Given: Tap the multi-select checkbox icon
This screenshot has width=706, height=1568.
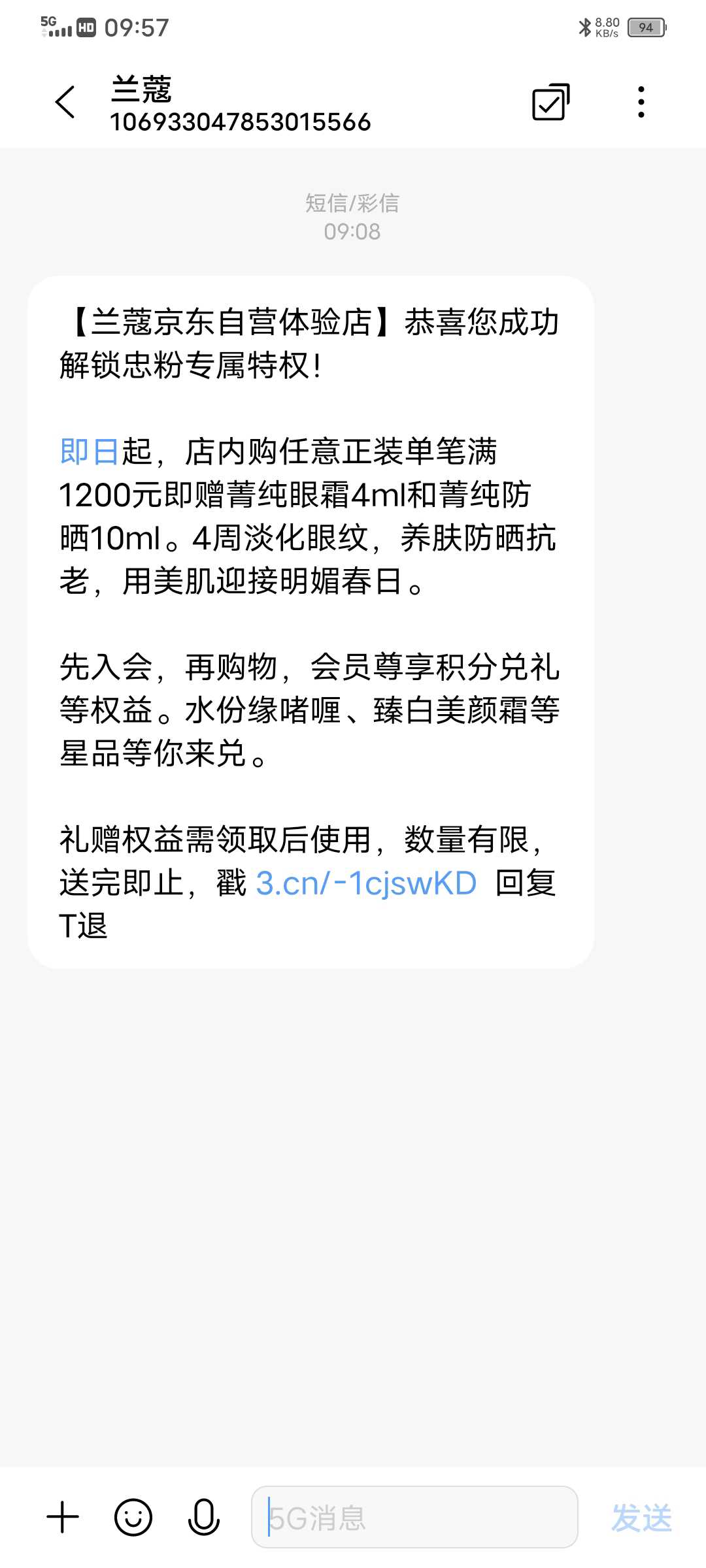Looking at the screenshot, I should click(x=551, y=103).
